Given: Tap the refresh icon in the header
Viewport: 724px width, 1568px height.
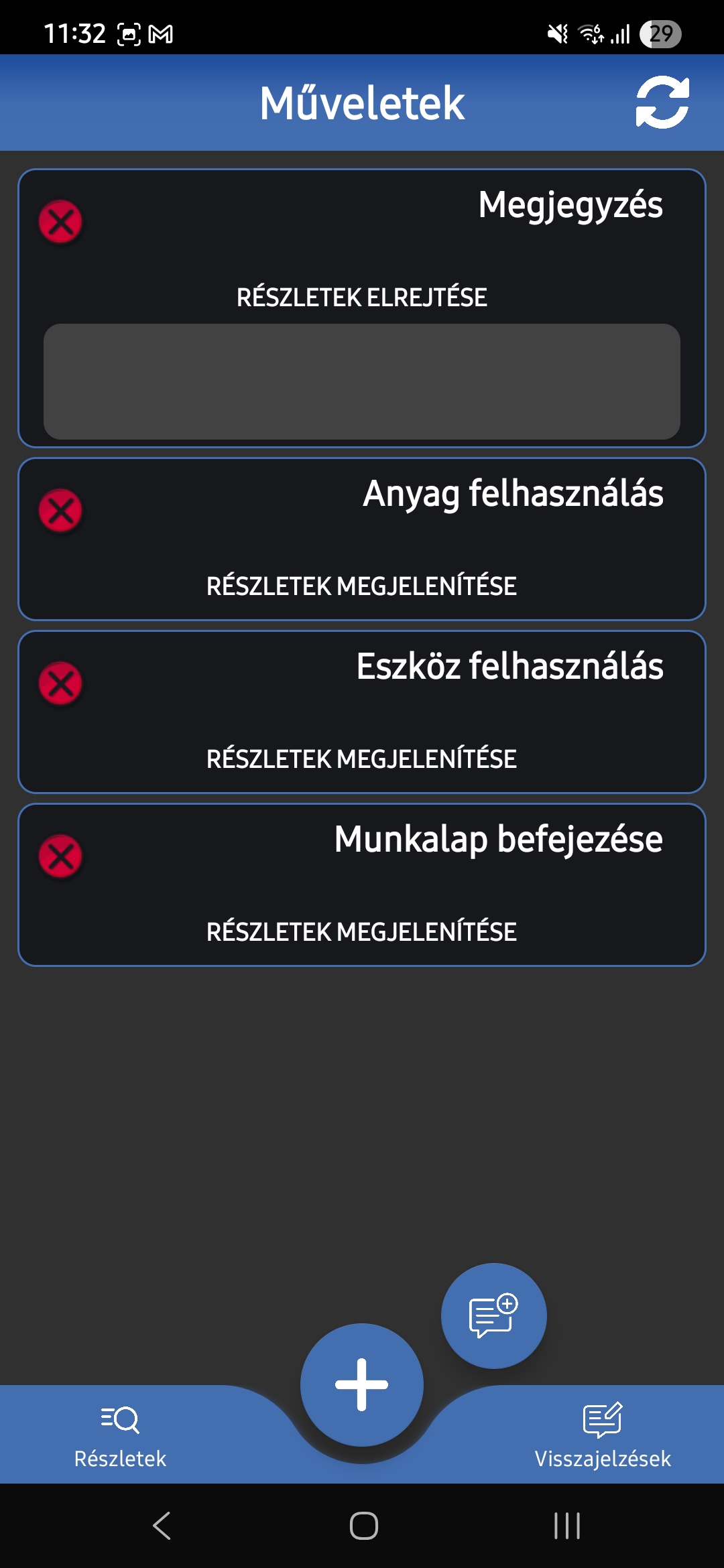Looking at the screenshot, I should click(x=662, y=103).
